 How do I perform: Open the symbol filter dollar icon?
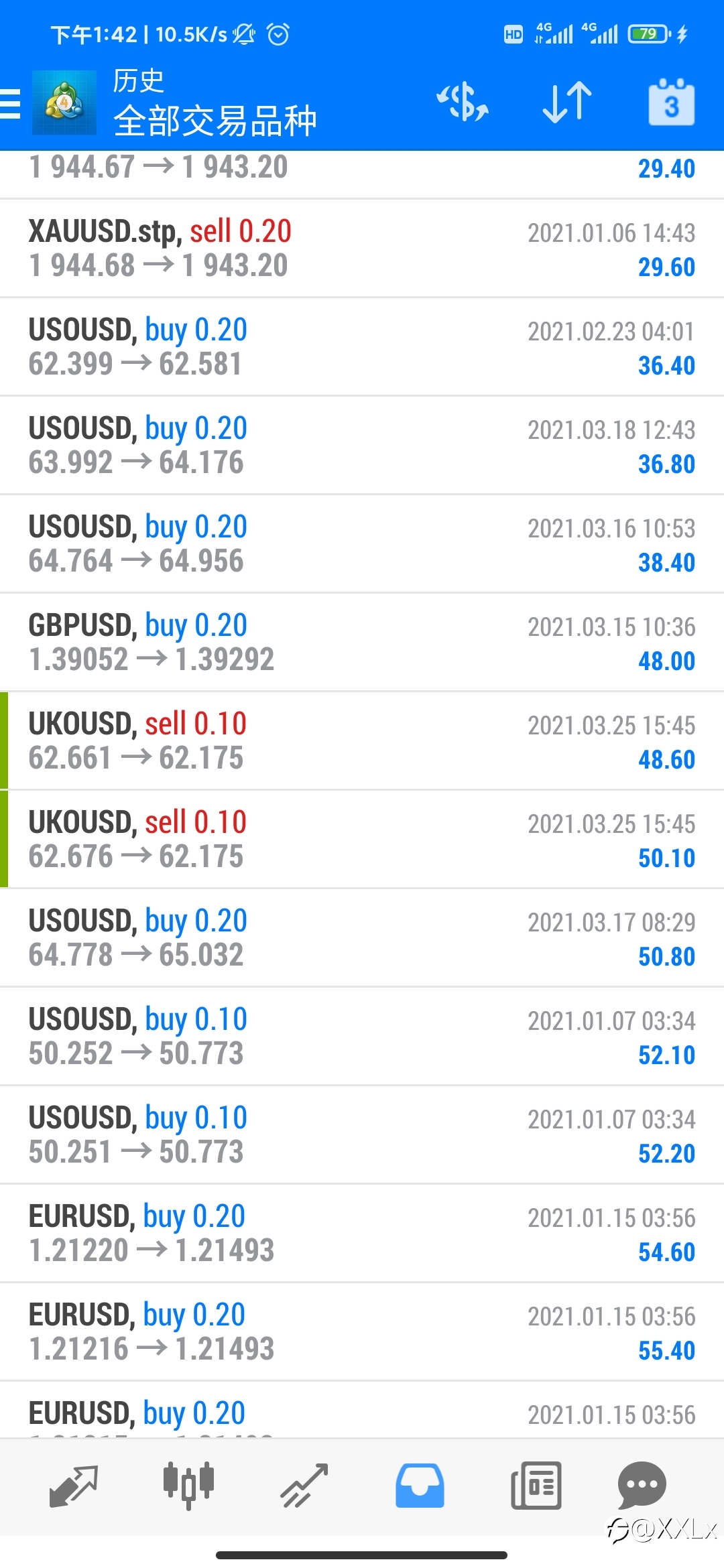(x=463, y=103)
